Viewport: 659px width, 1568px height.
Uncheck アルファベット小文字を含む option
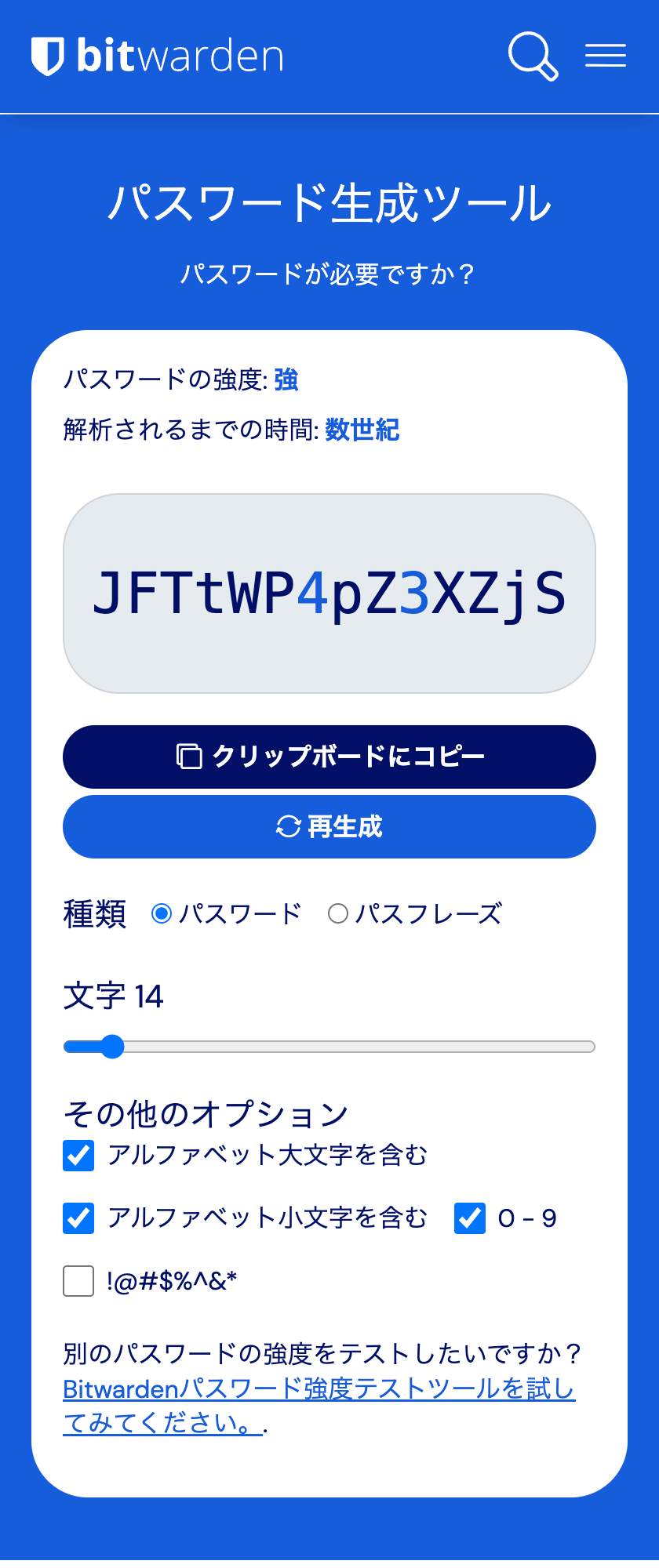(x=78, y=1218)
